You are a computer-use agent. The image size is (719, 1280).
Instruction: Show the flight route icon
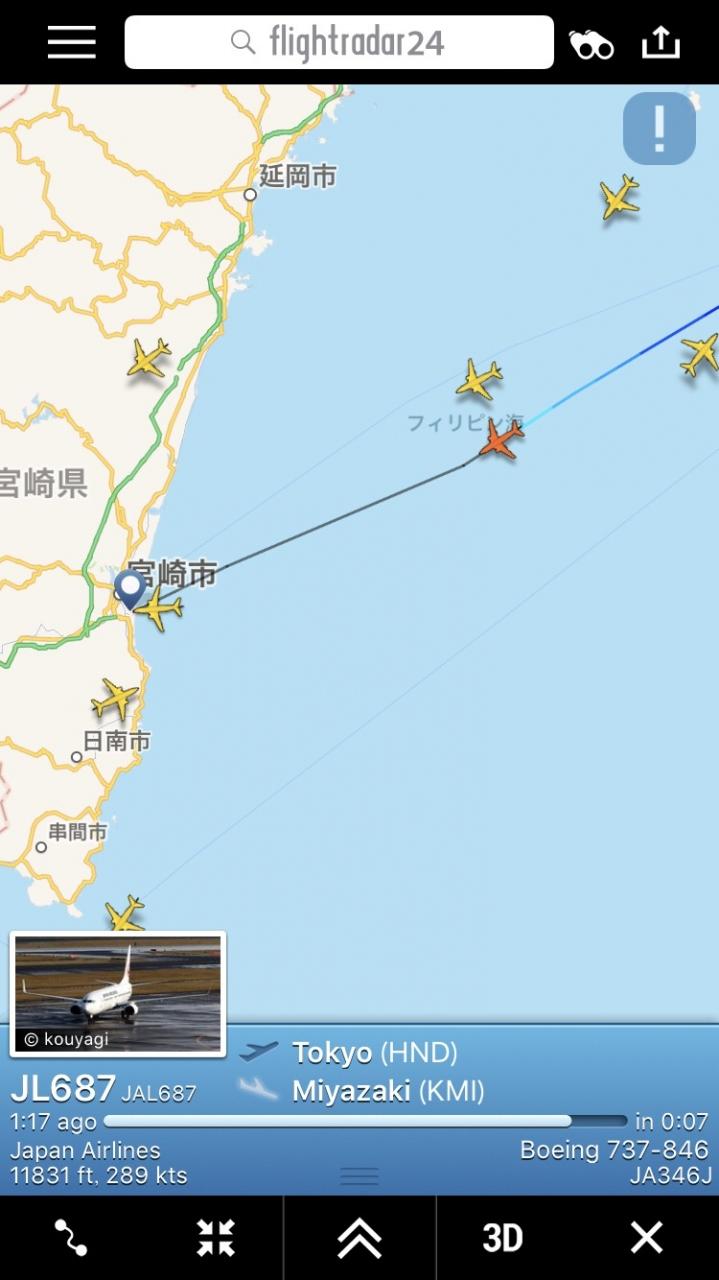[x=71, y=1238]
